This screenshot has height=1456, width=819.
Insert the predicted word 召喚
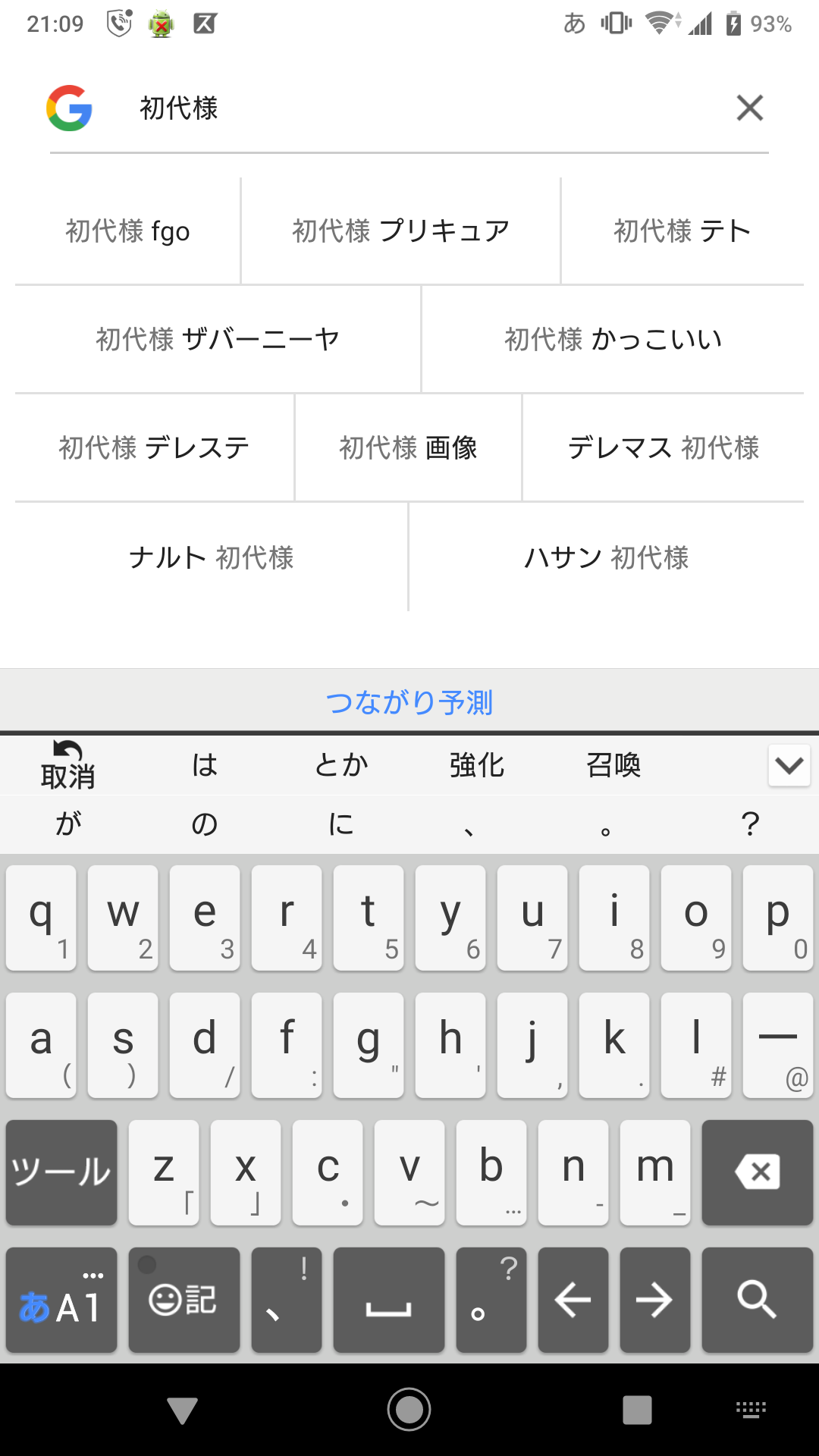613,766
